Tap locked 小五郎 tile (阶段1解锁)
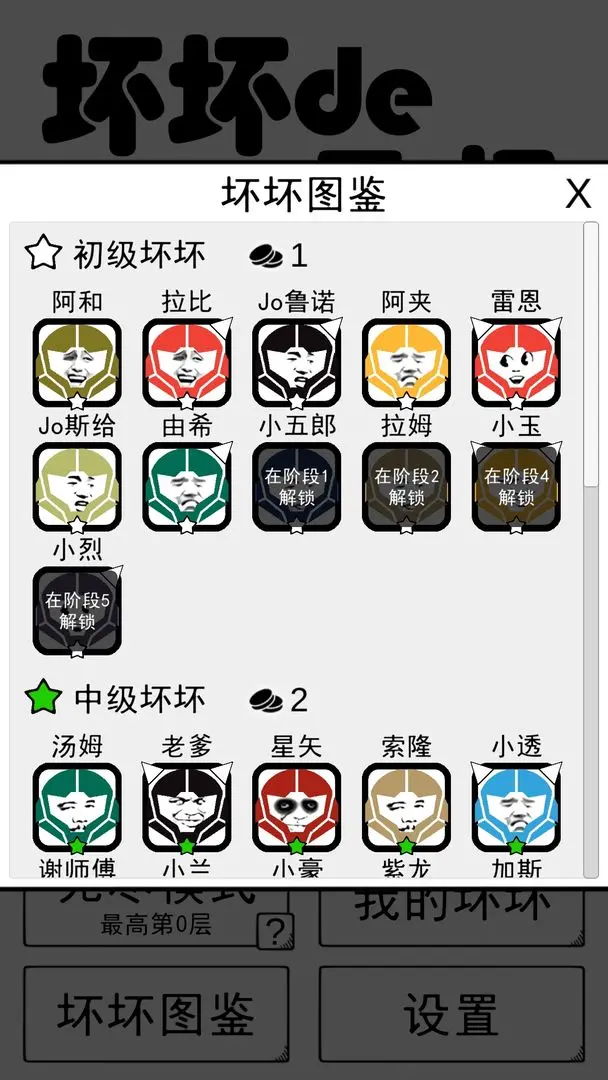Viewport: 608px width, 1080px height. (x=297, y=486)
